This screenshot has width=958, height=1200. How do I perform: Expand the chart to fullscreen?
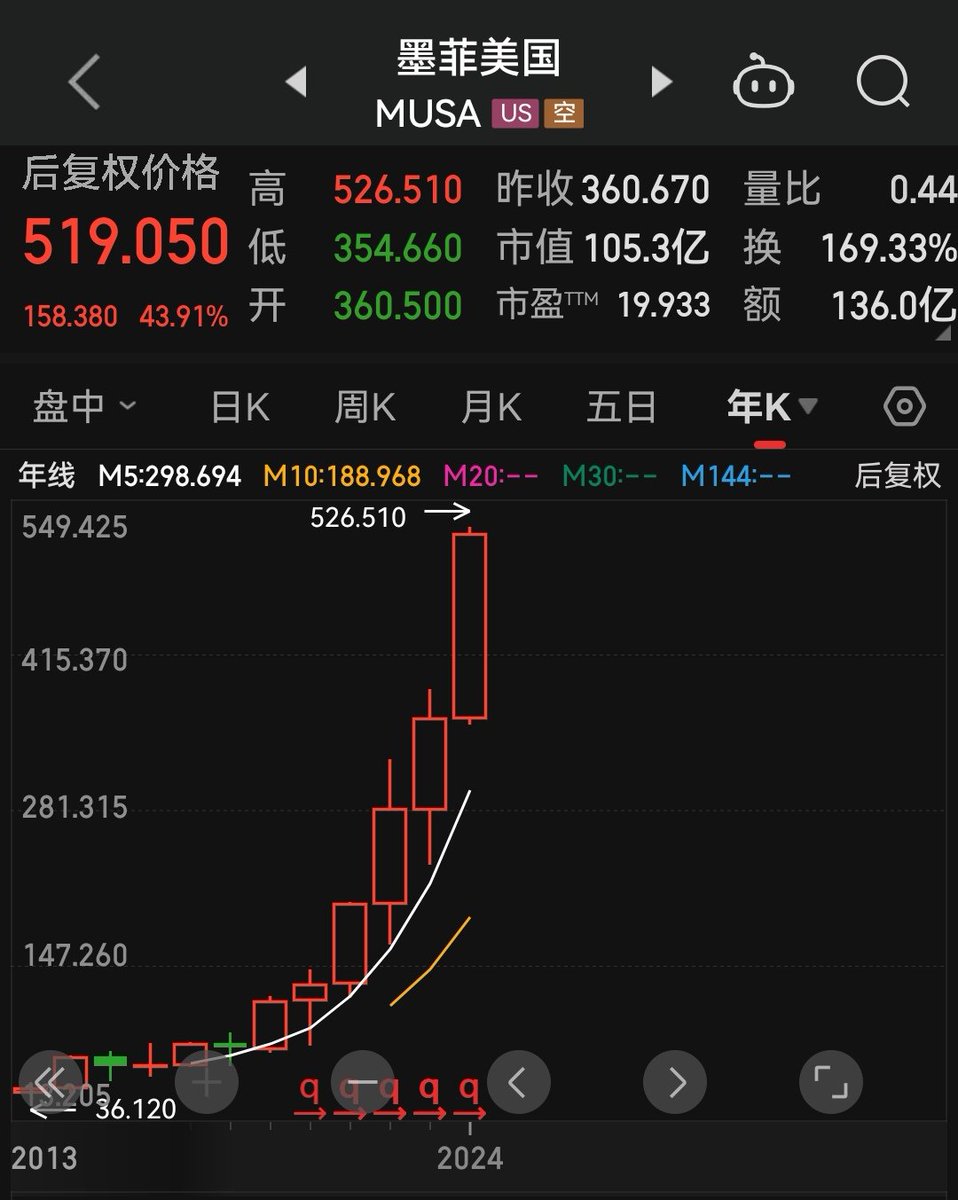(x=831, y=1082)
